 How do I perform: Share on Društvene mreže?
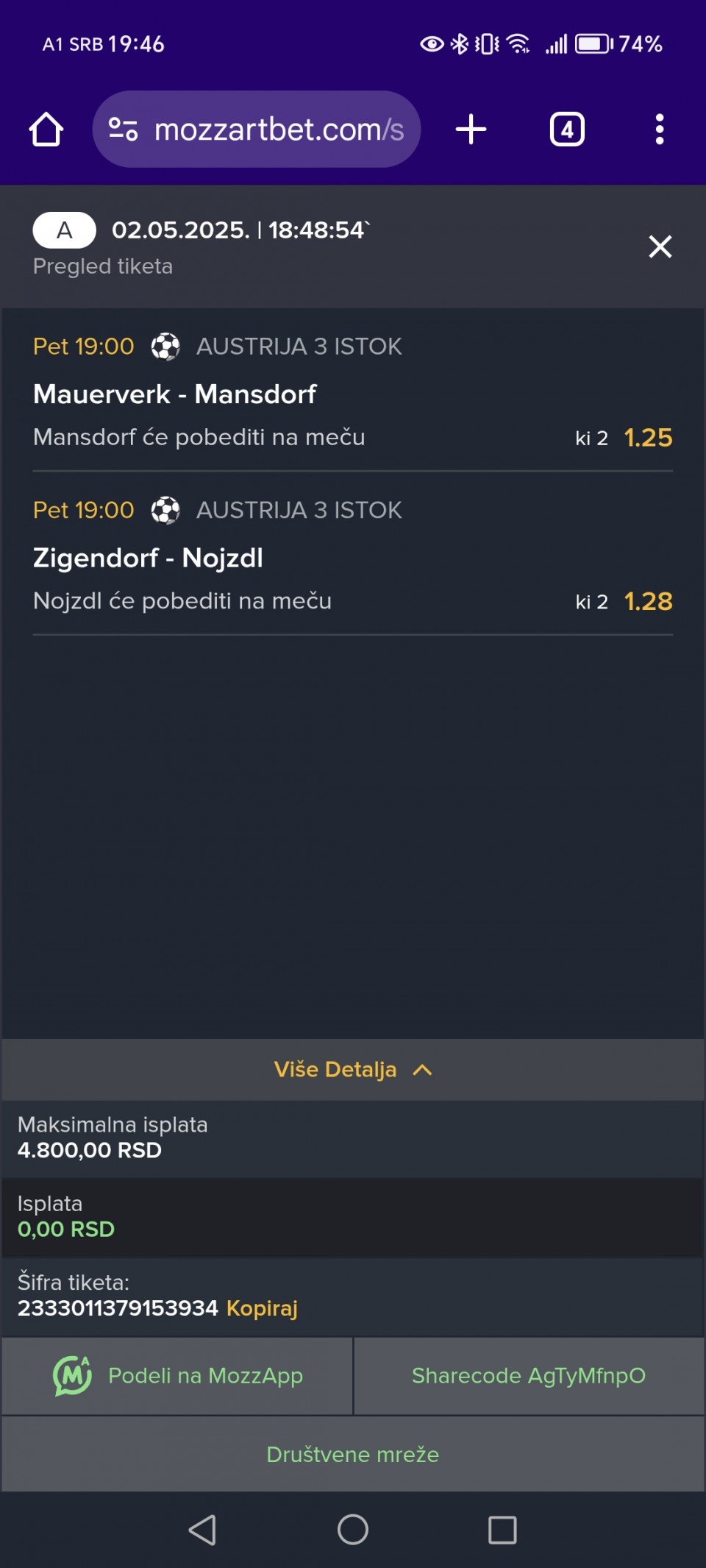353,1454
